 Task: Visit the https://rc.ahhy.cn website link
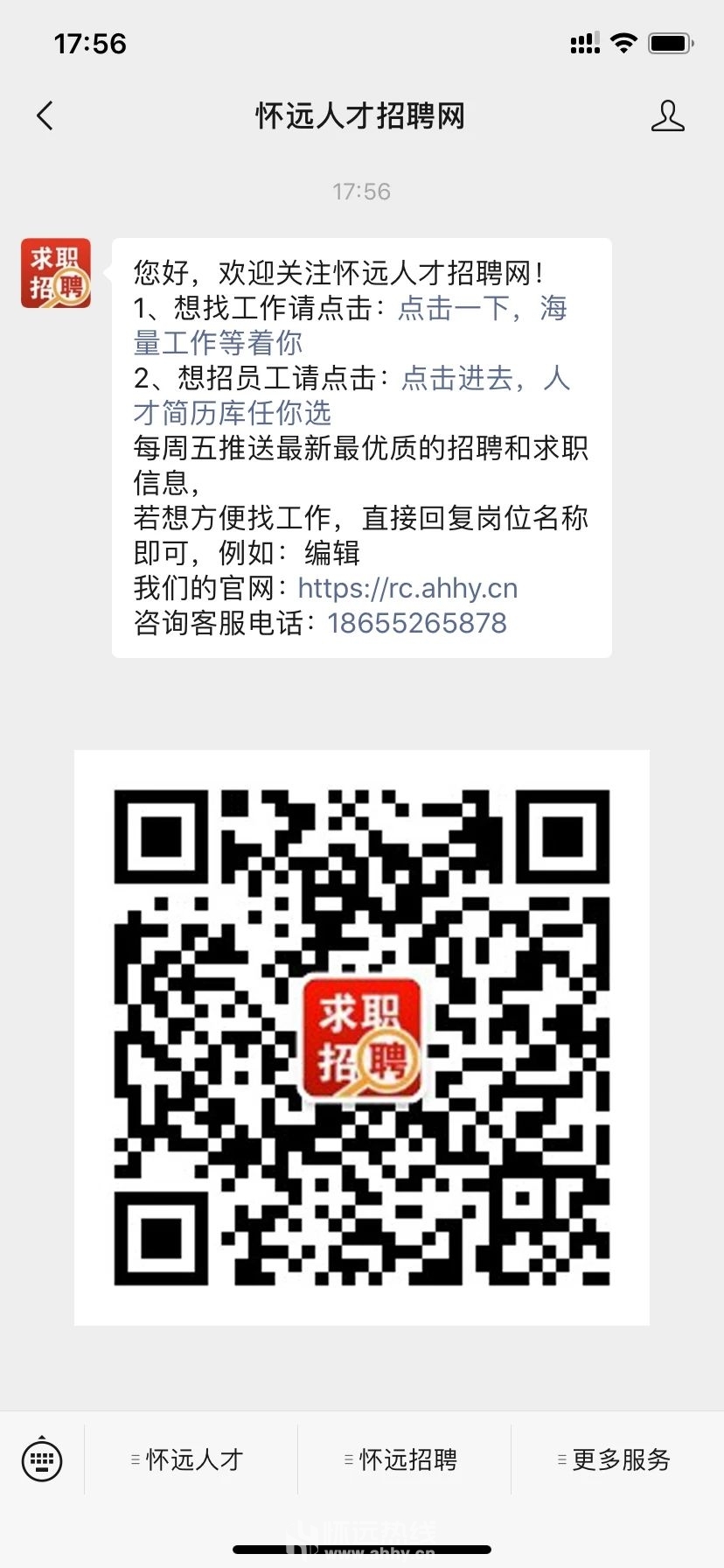click(x=407, y=588)
